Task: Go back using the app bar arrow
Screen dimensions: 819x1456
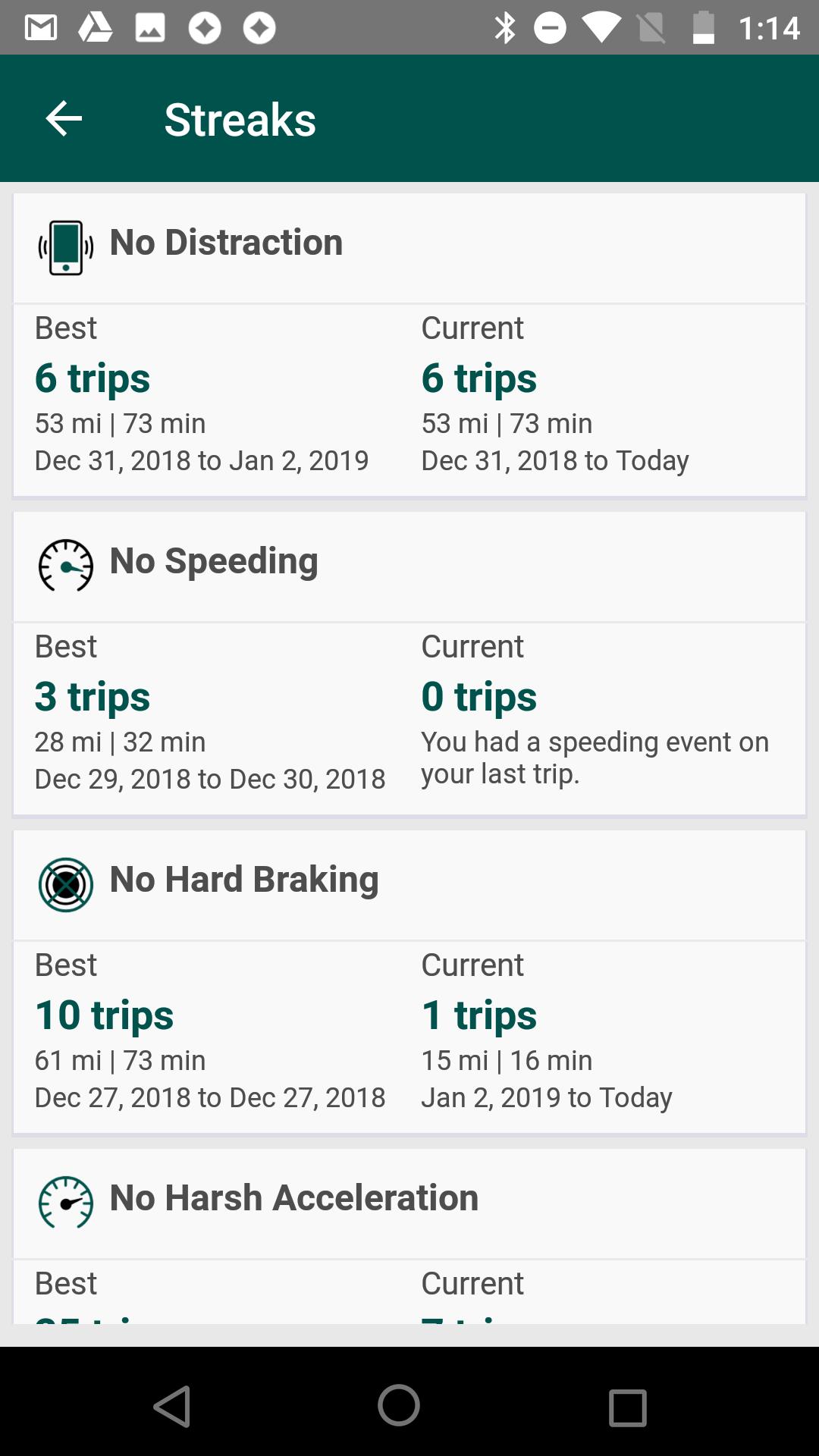Action: pyautogui.click(x=64, y=119)
